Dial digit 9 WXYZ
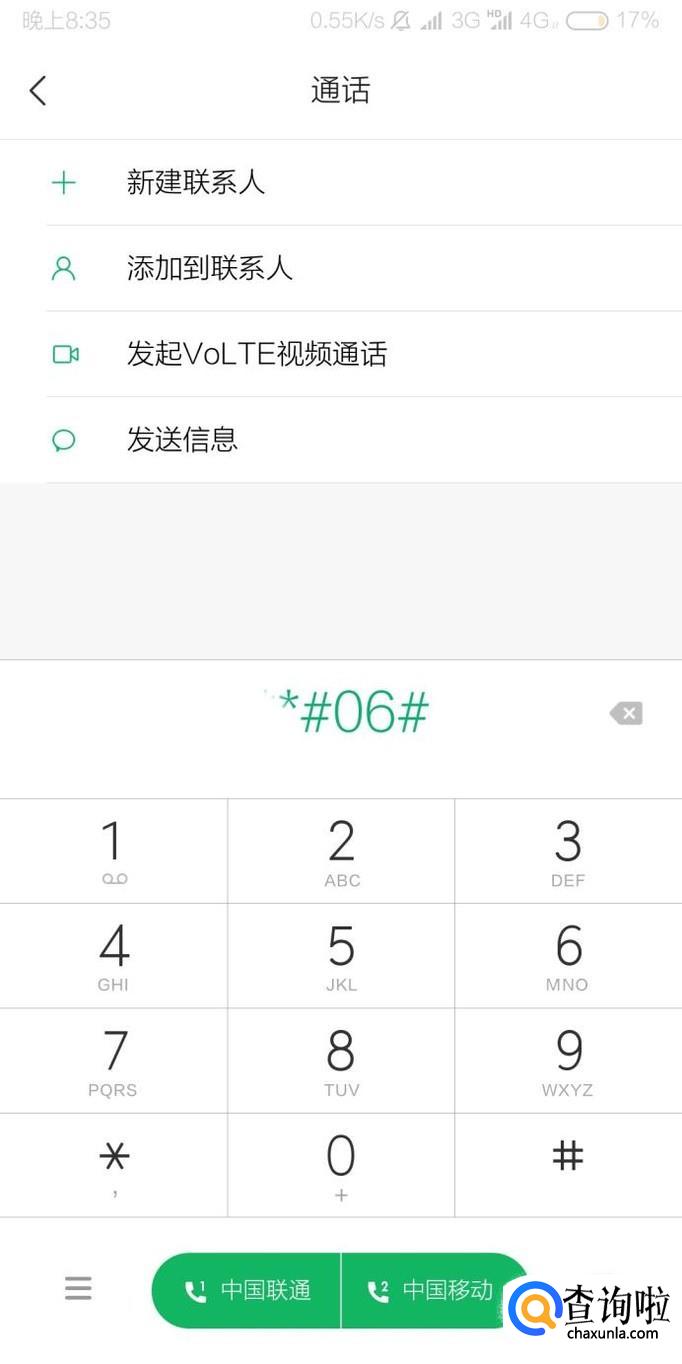This screenshot has height=1364, width=682. click(x=568, y=1061)
